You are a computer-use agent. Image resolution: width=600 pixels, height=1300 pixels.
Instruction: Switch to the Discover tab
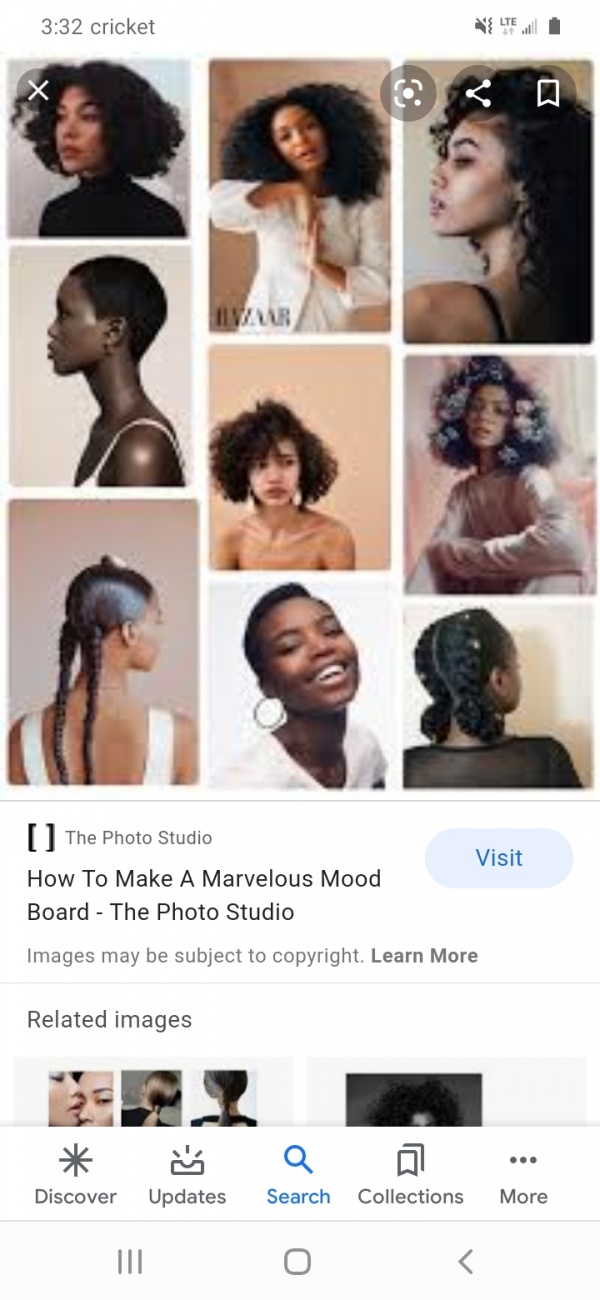pos(76,1176)
